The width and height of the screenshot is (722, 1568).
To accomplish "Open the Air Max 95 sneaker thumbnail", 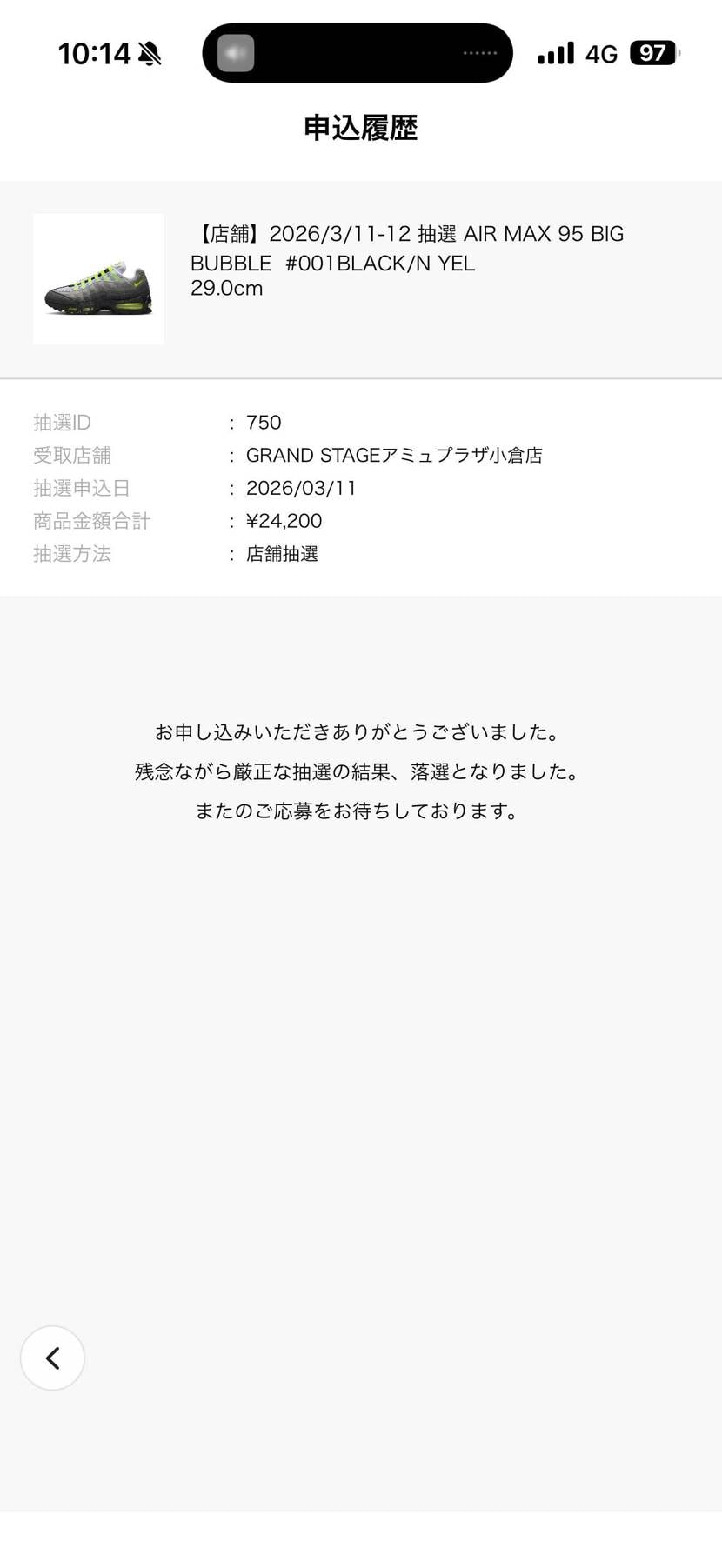I will click(x=97, y=278).
